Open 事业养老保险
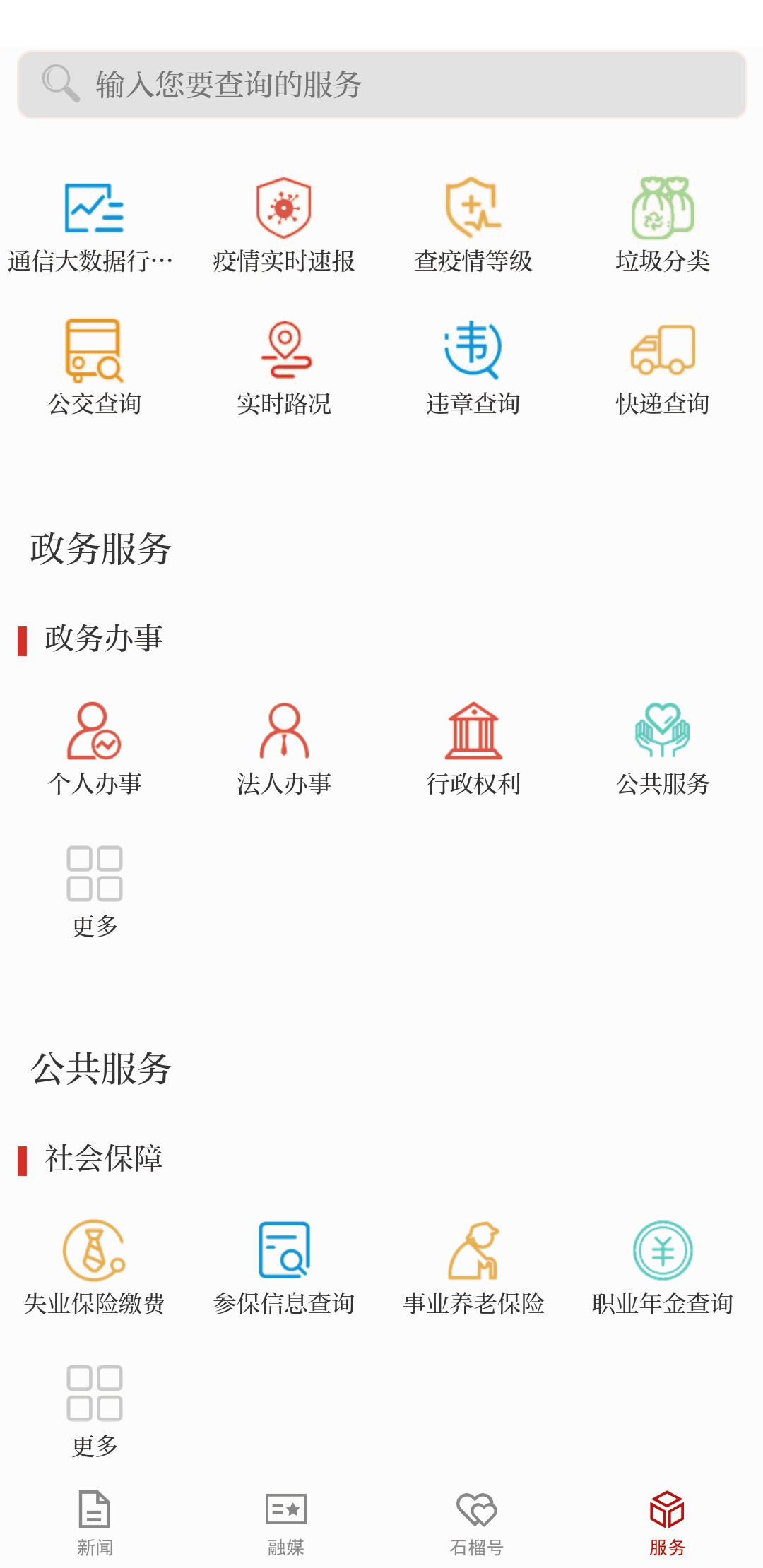The image size is (763, 1568). coord(473,1267)
